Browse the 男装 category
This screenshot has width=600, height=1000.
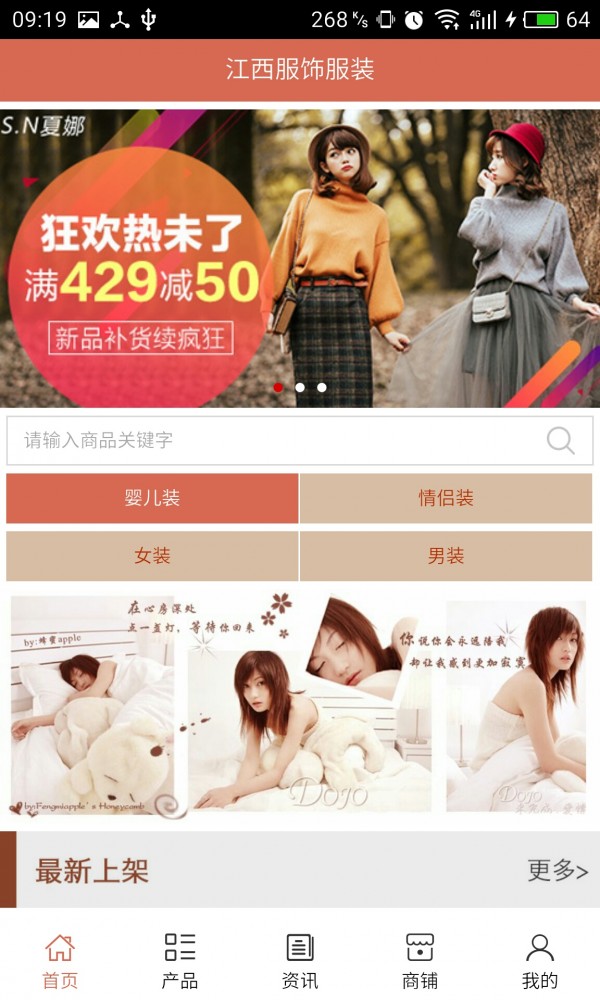click(446, 556)
